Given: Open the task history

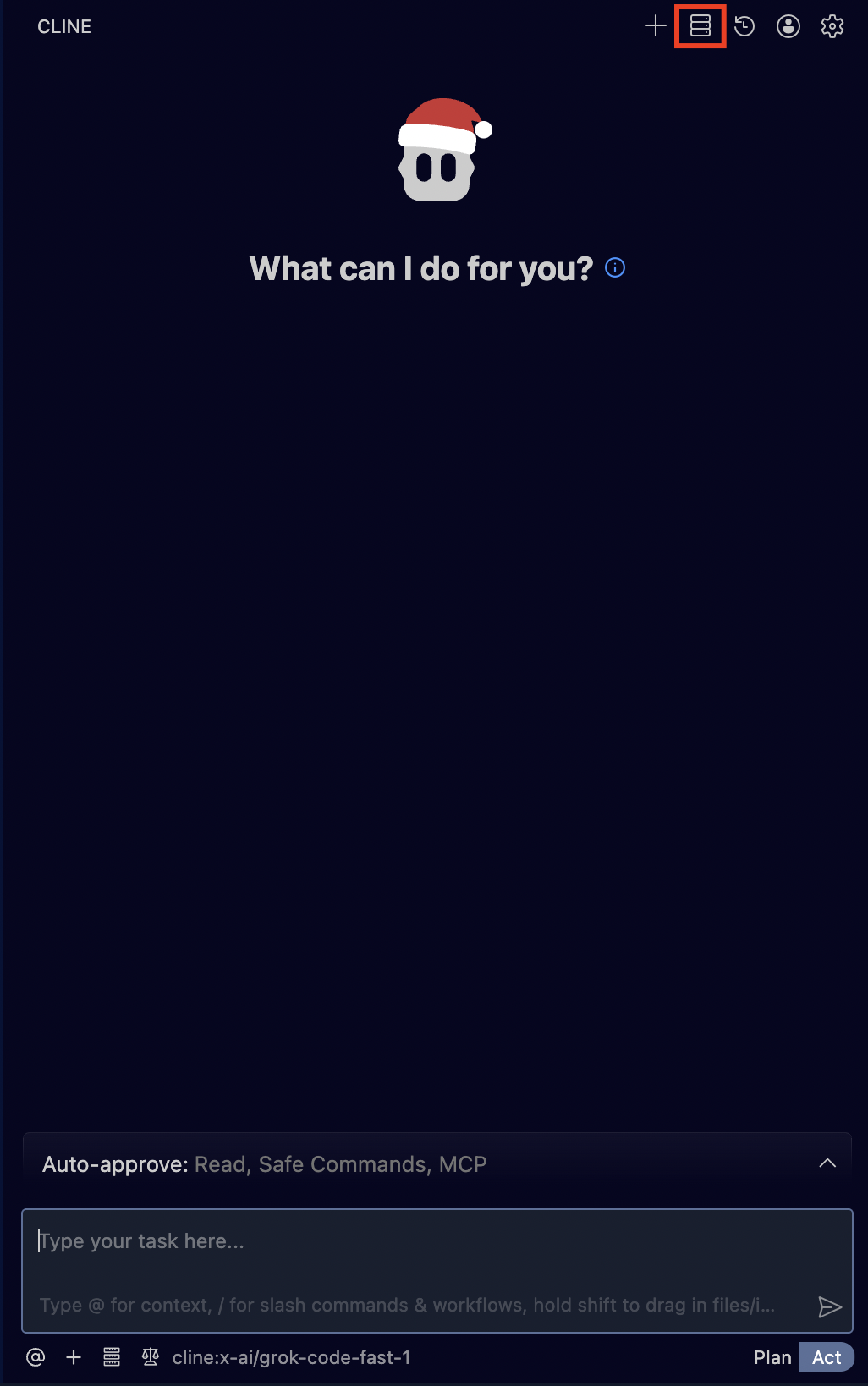Looking at the screenshot, I should [x=744, y=26].
